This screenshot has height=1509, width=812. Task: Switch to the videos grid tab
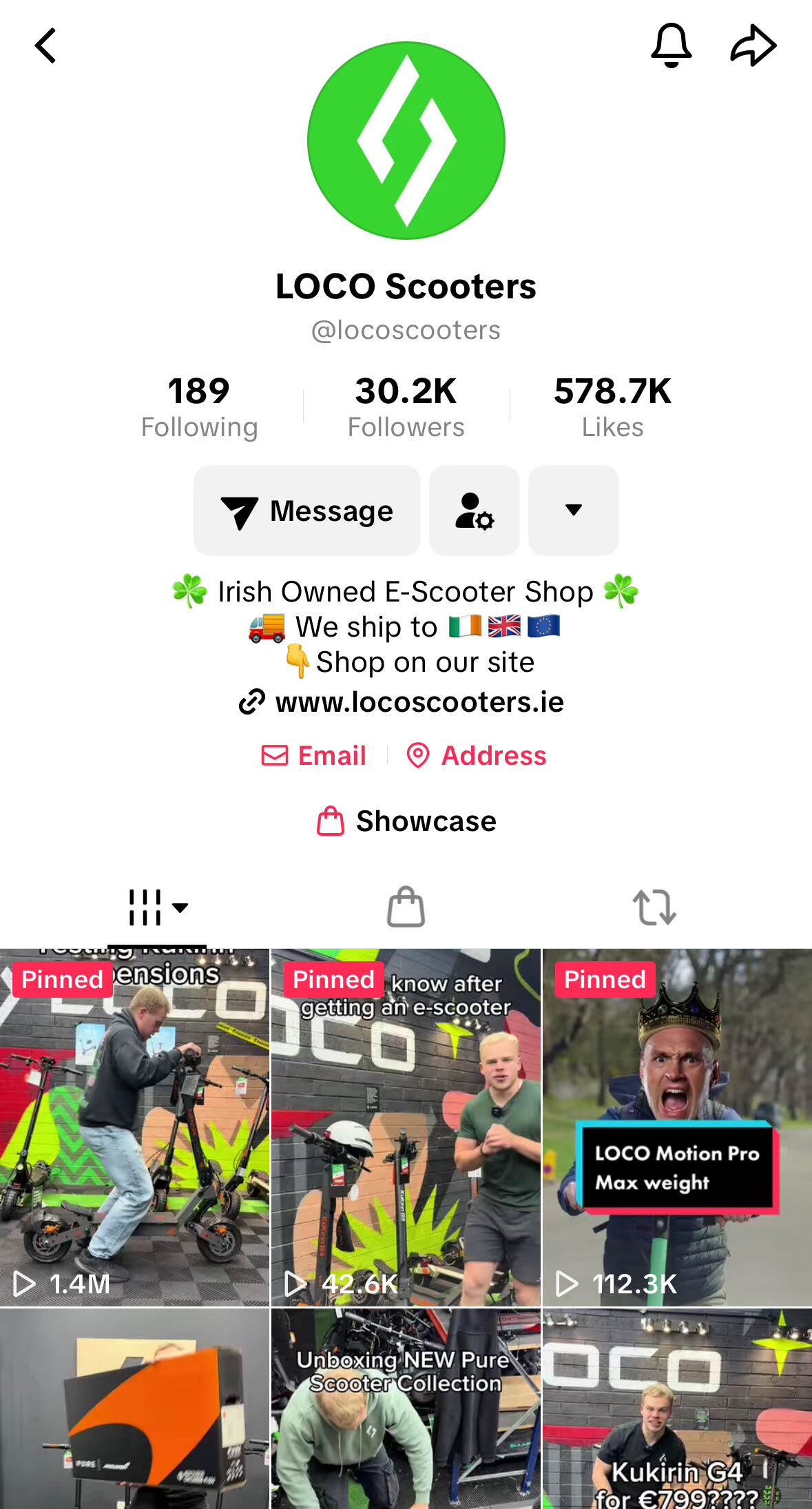[157, 907]
